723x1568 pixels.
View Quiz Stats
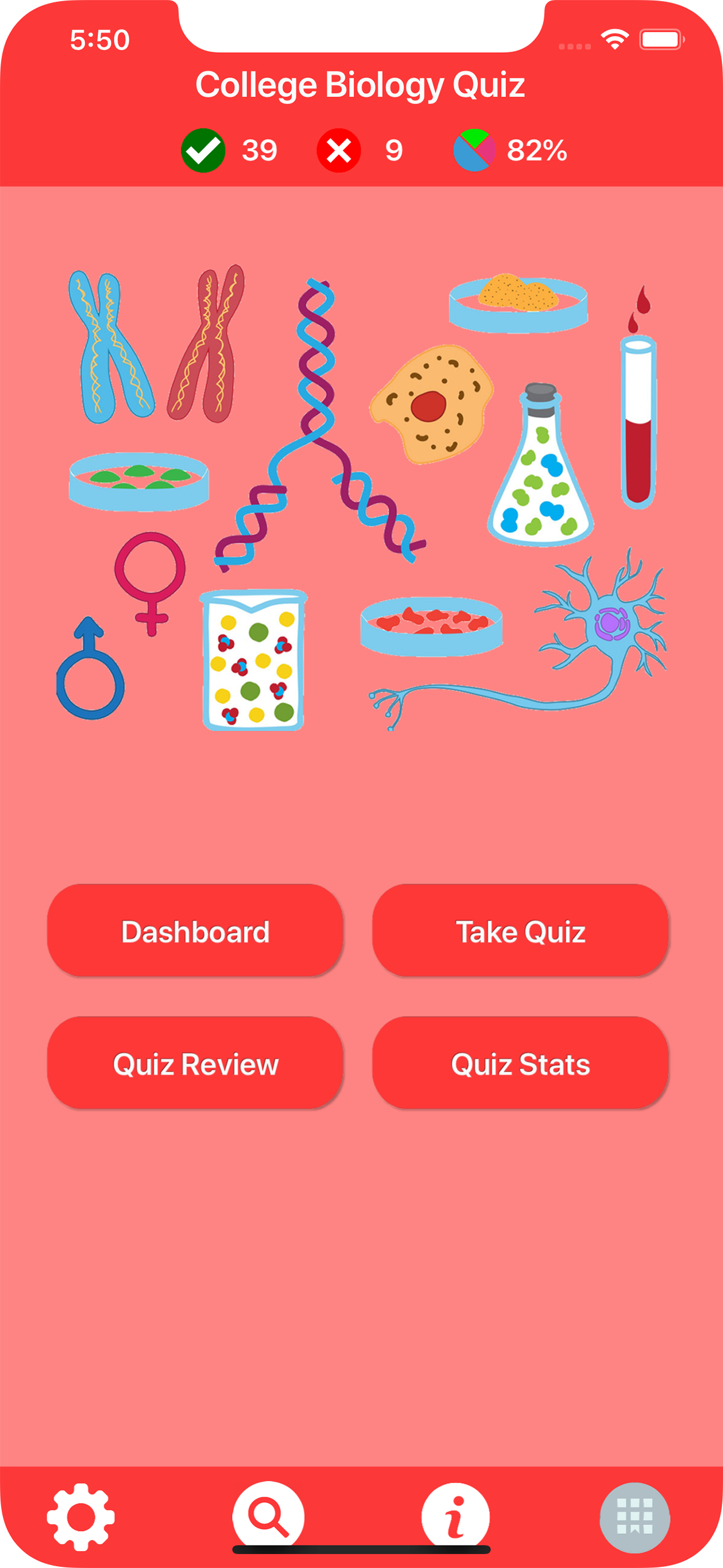pos(521,1064)
